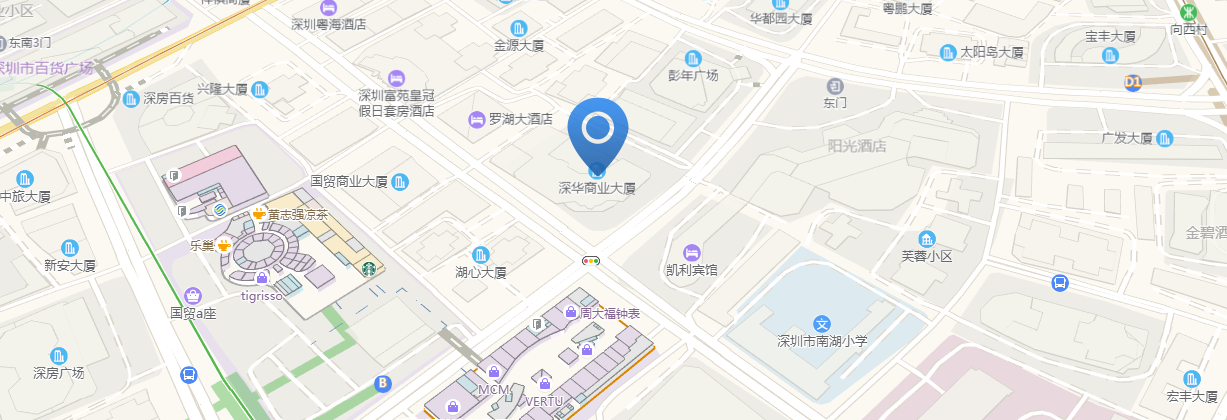Tap the 芙蓉小区 residential marker
The image size is (1227, 420).
coord(927,239)
